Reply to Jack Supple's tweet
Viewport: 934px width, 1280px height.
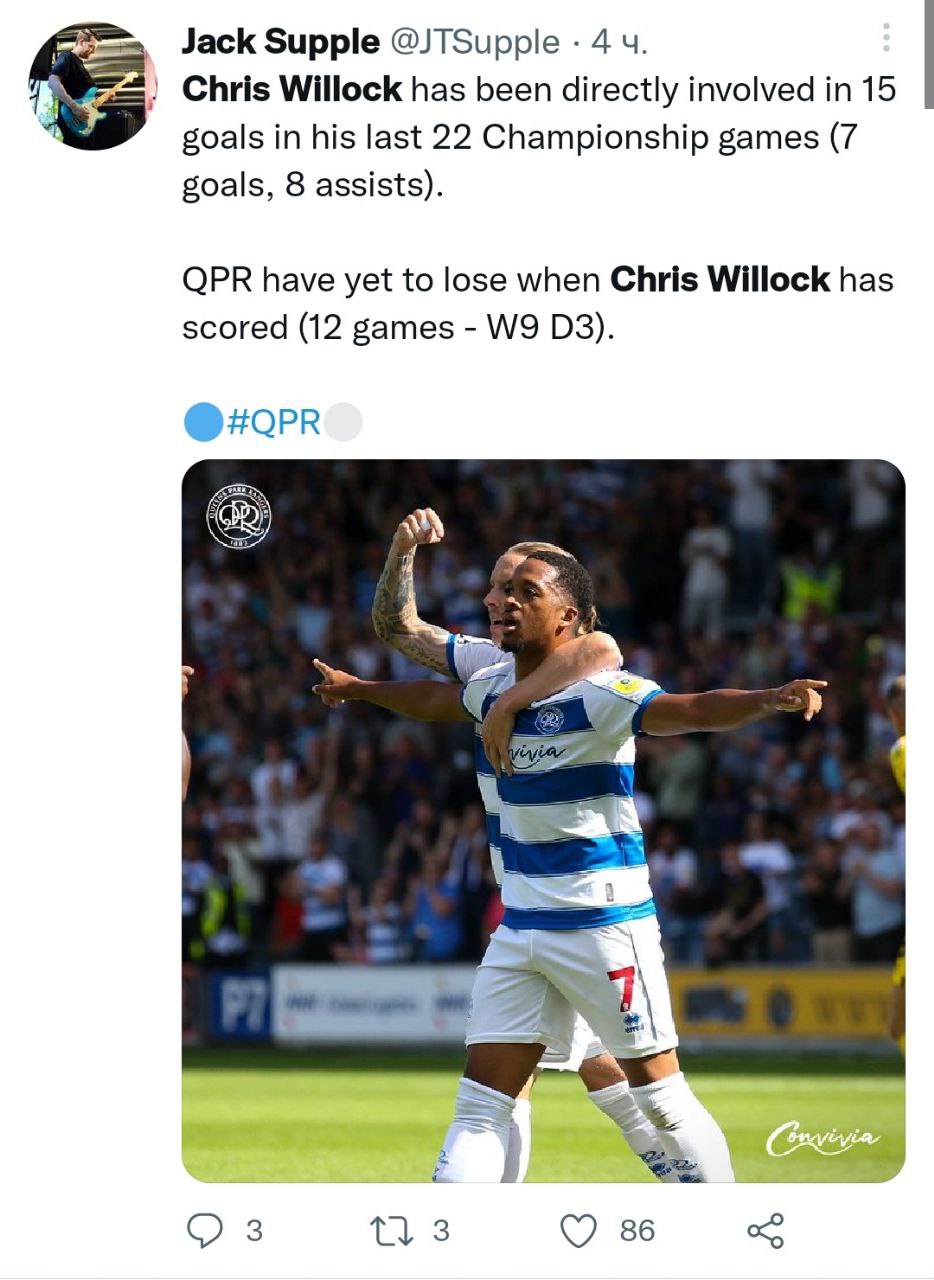(x=206, y=1230)
